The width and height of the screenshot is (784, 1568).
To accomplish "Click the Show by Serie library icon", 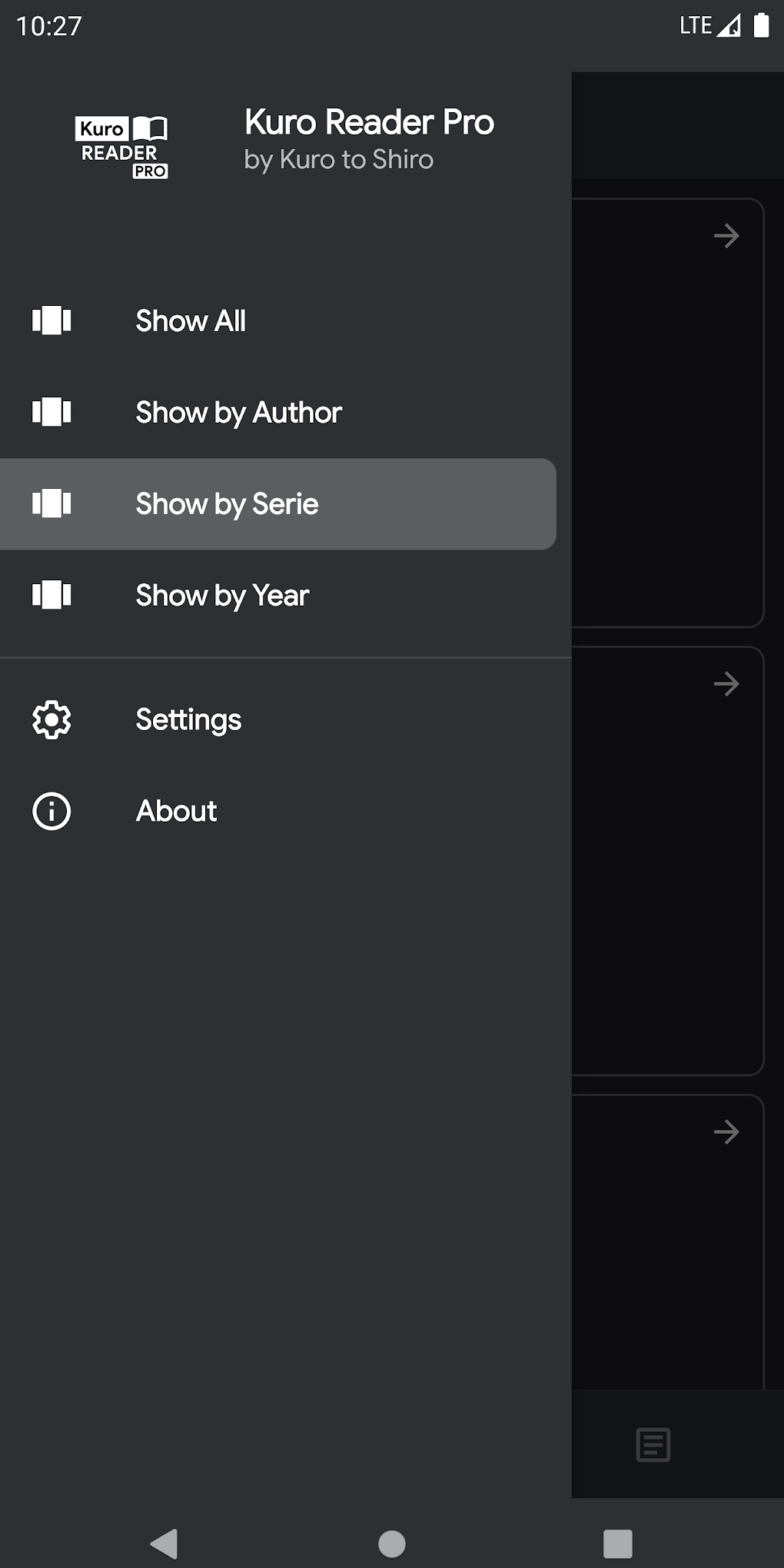I will (51, 505).
